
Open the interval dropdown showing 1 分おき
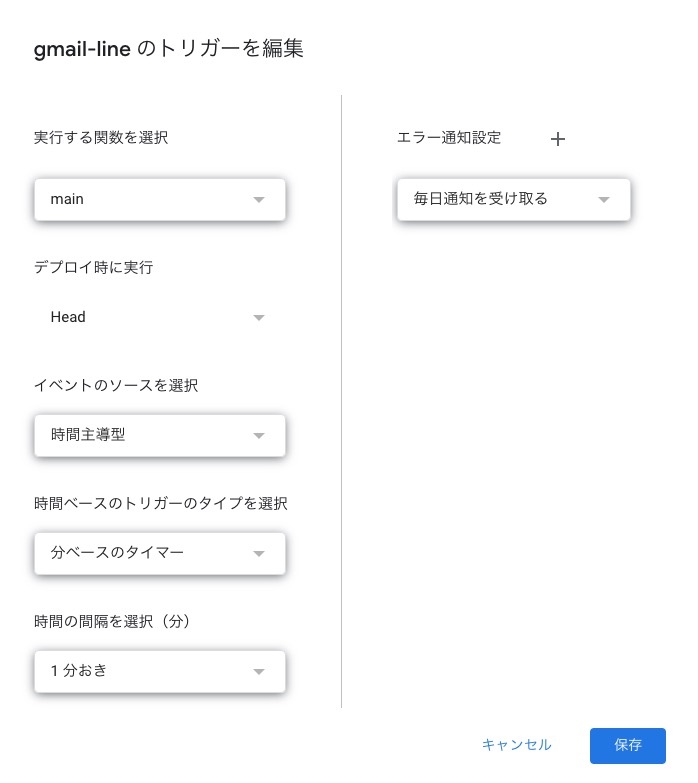point(160,671)
